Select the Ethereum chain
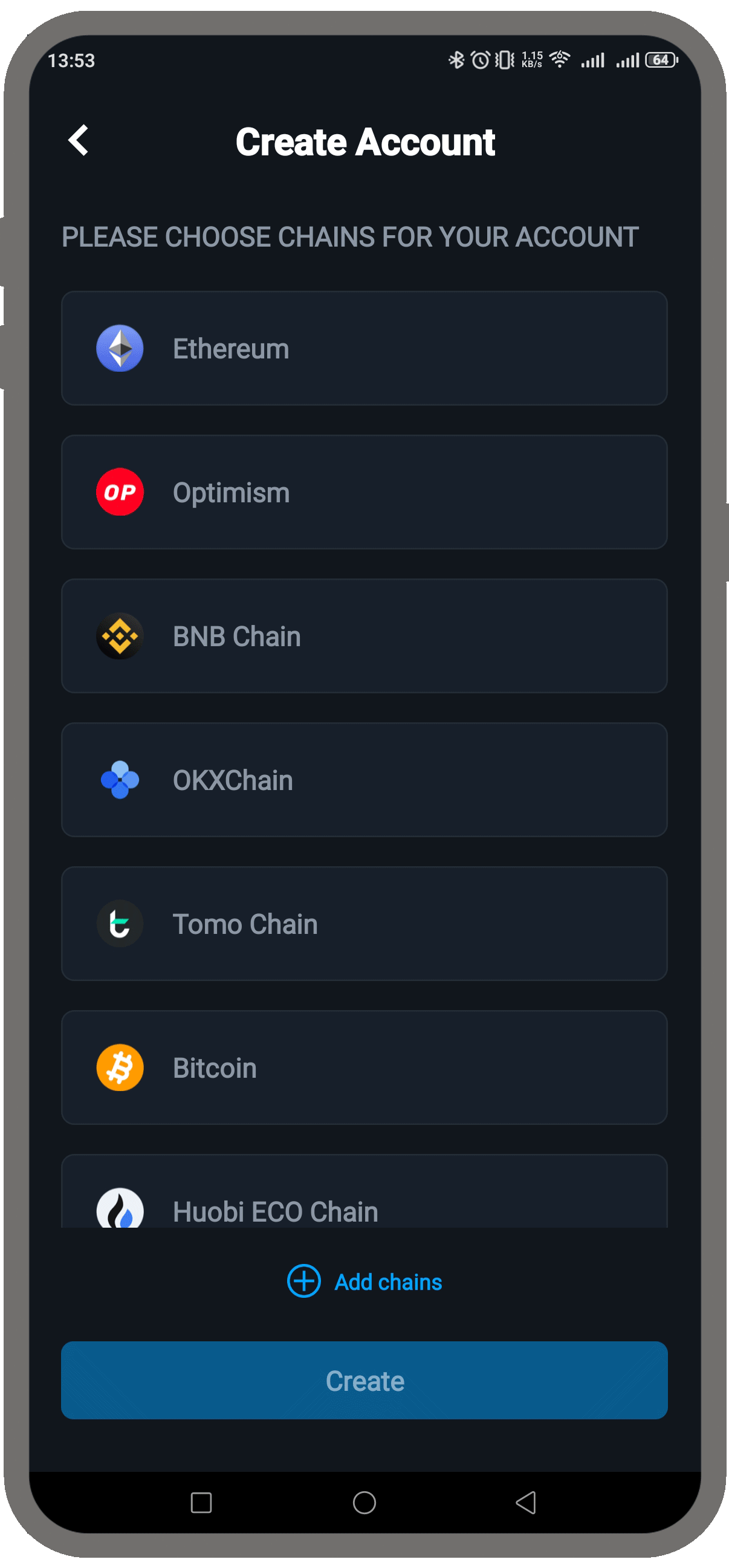 [364, 348]
